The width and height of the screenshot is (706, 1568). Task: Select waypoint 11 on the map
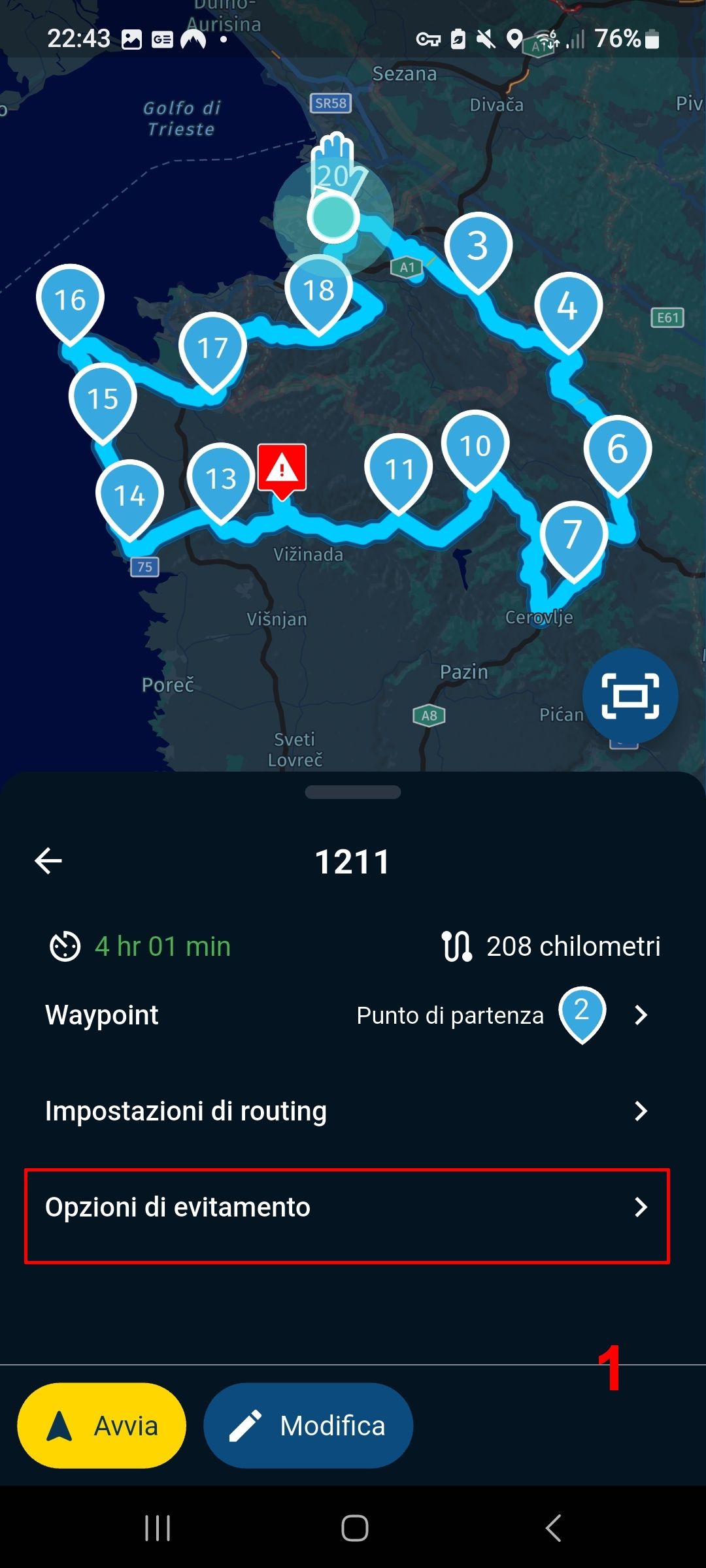click(399, 468)
